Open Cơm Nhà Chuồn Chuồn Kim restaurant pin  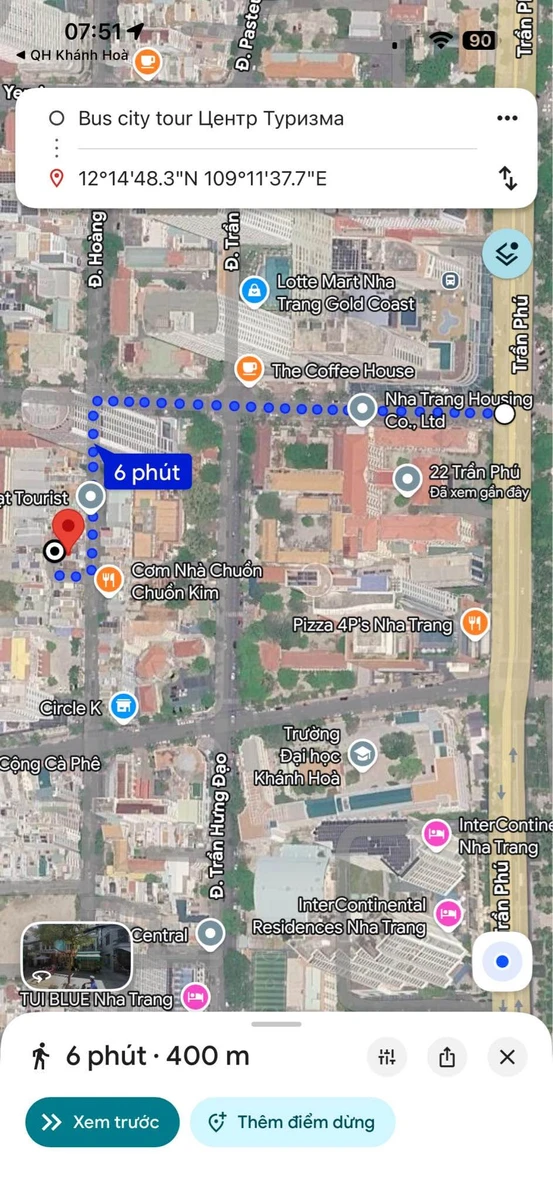click(x=109, y=578)
